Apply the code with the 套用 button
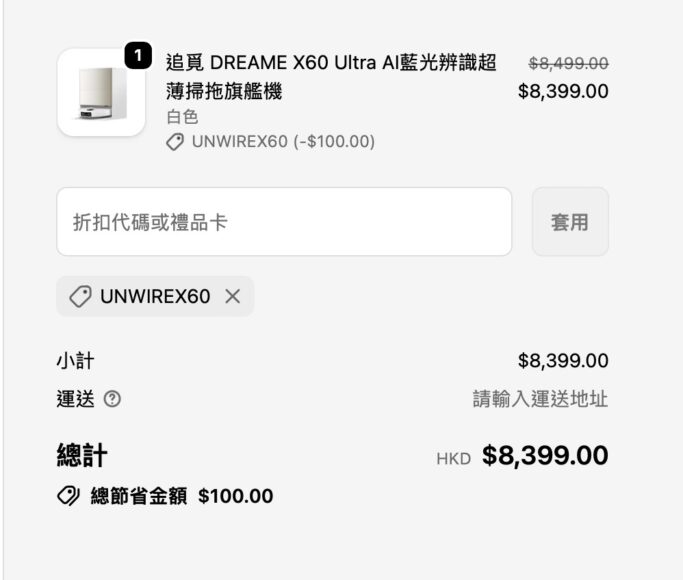This screenshot has height=580, width=683. tap(569, 222)
